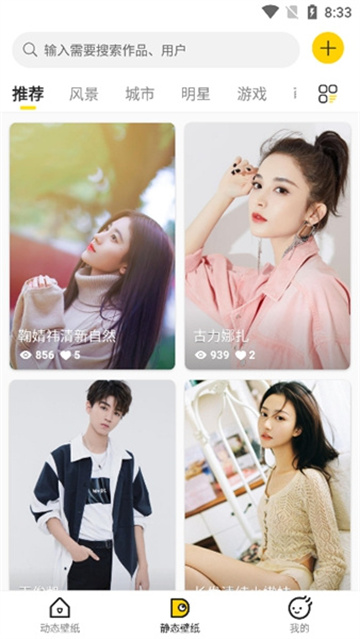Open the wallpaper of the boy in navy jacket
Viewport: 360px width, 639px height.
(x=93, y=485)
